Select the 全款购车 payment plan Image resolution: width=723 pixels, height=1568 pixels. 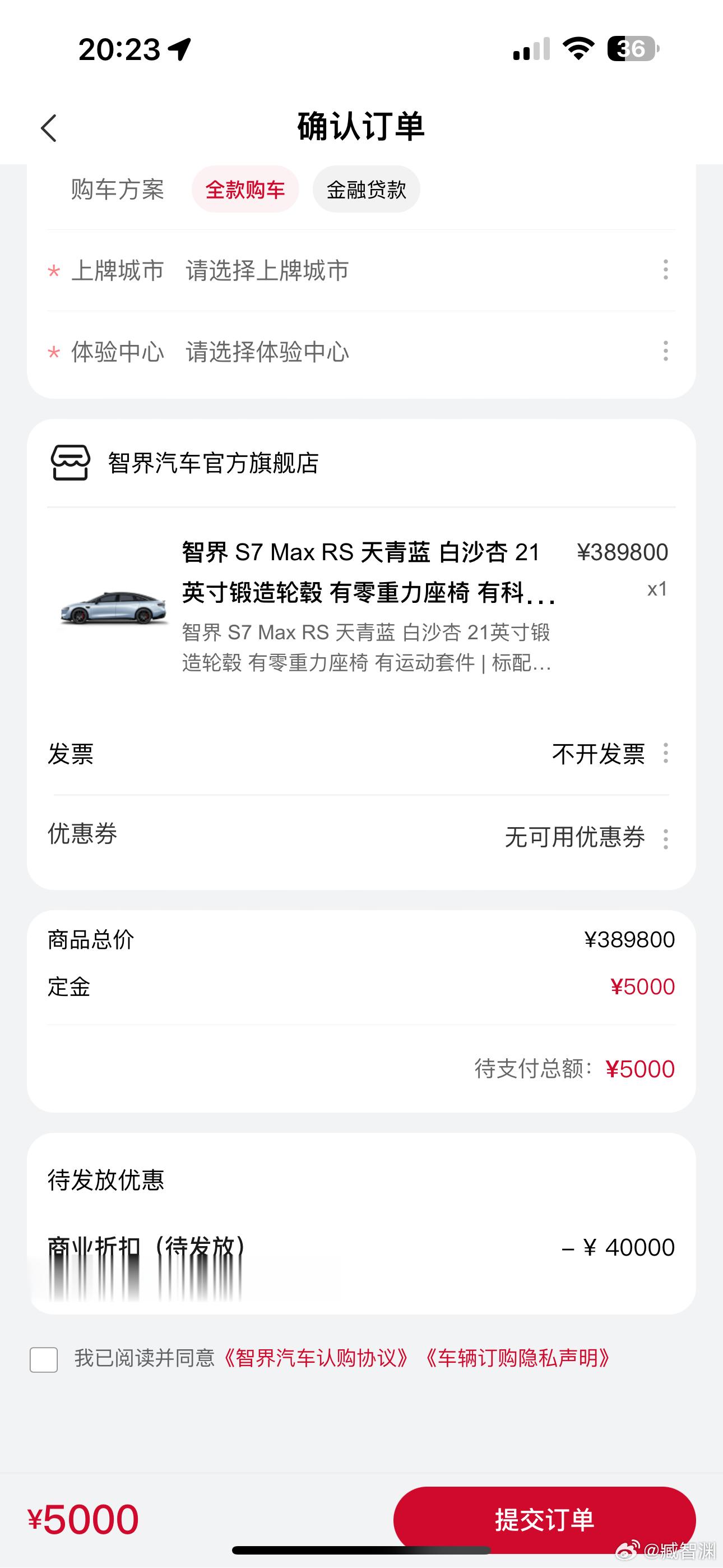[x=245, y=190]
